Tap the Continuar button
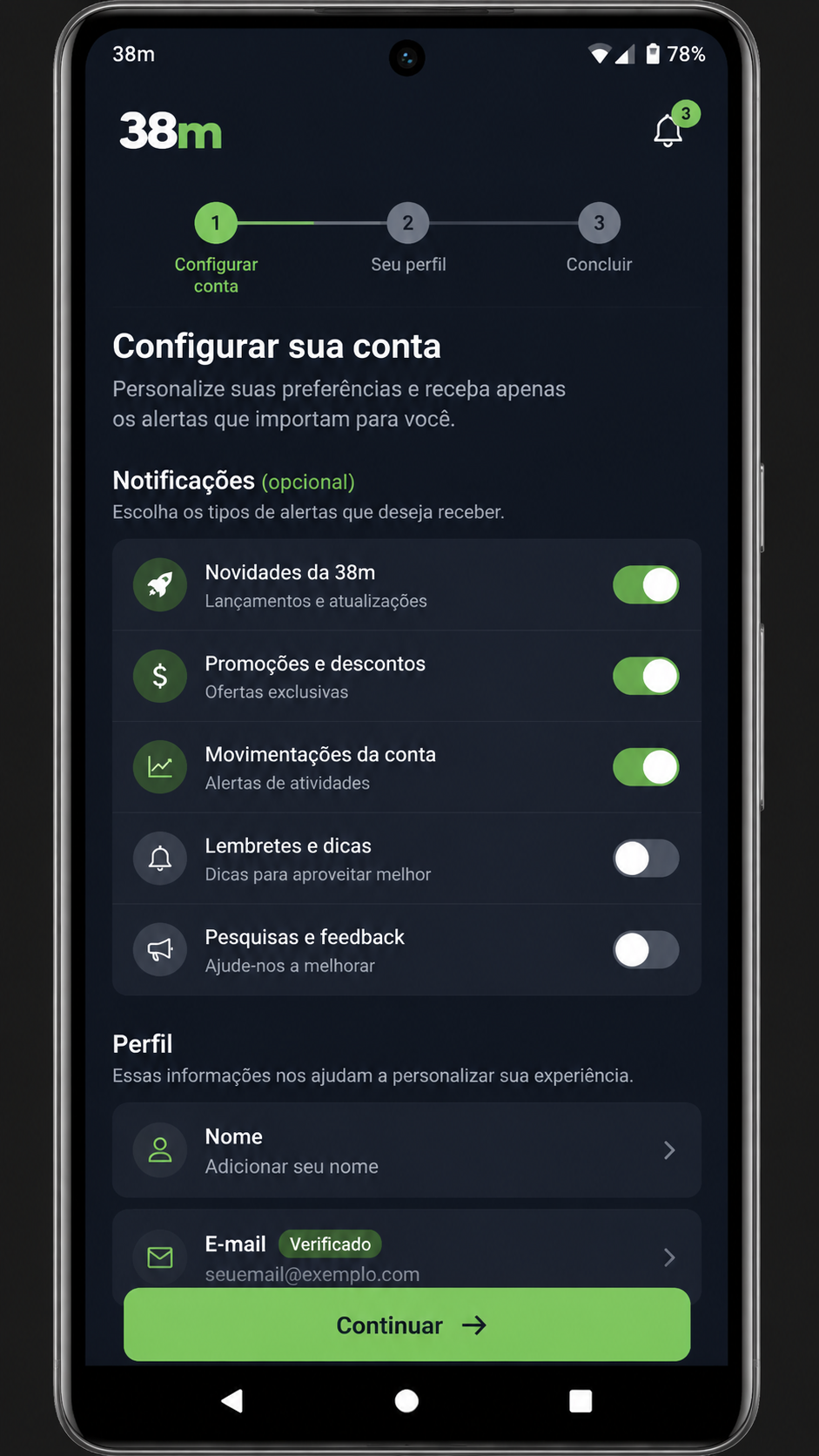 (406, 1325)
